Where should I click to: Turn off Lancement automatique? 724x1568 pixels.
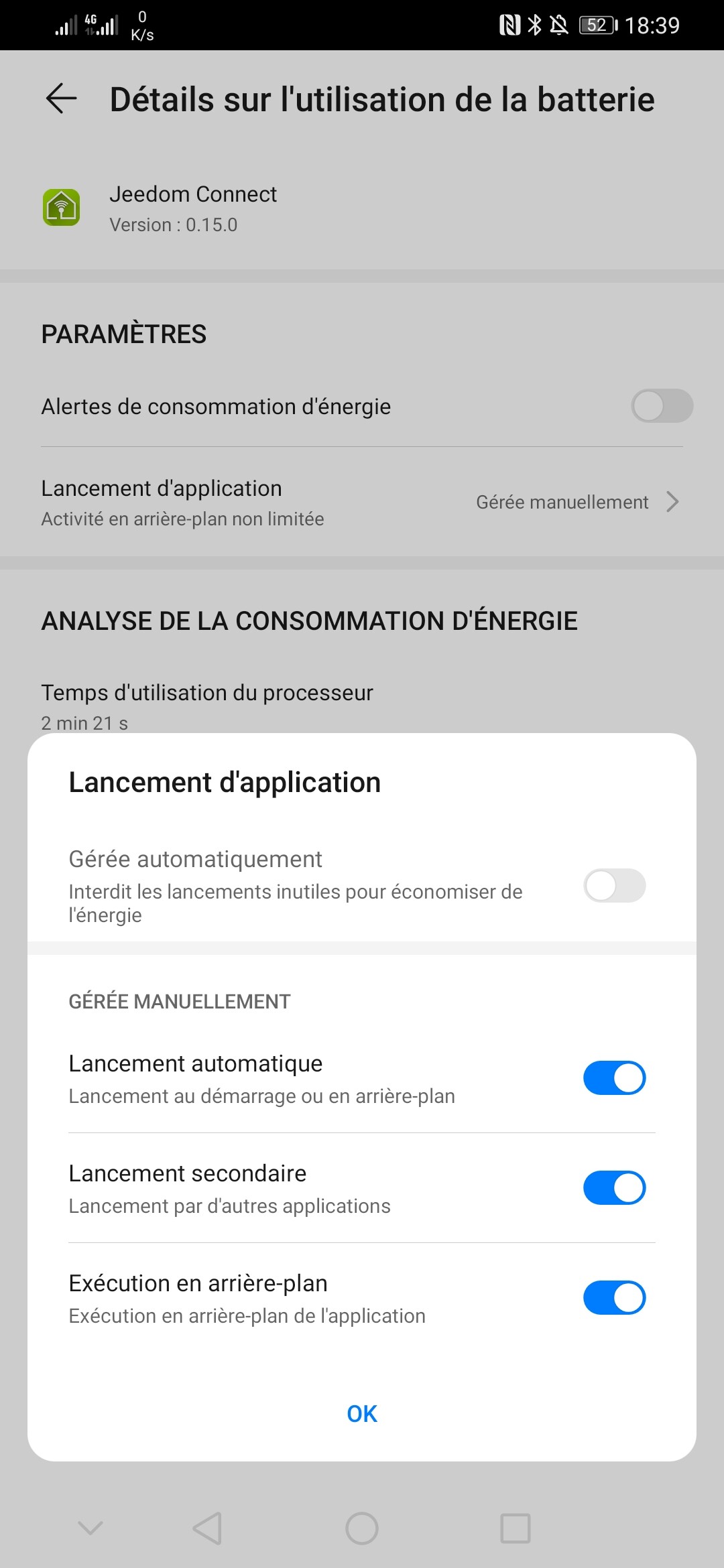click(614, 1077)
